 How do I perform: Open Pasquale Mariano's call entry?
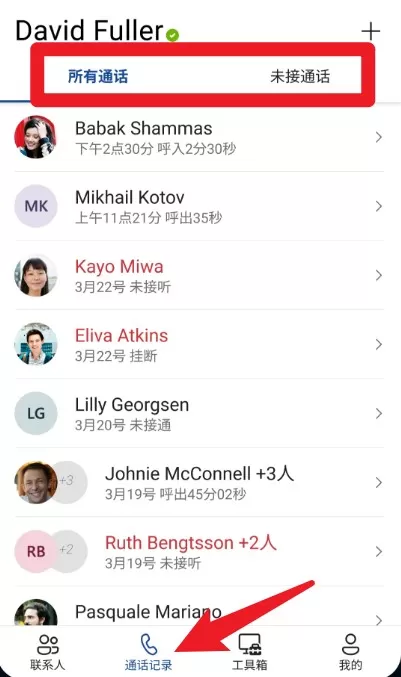click(x=200, y=606)
